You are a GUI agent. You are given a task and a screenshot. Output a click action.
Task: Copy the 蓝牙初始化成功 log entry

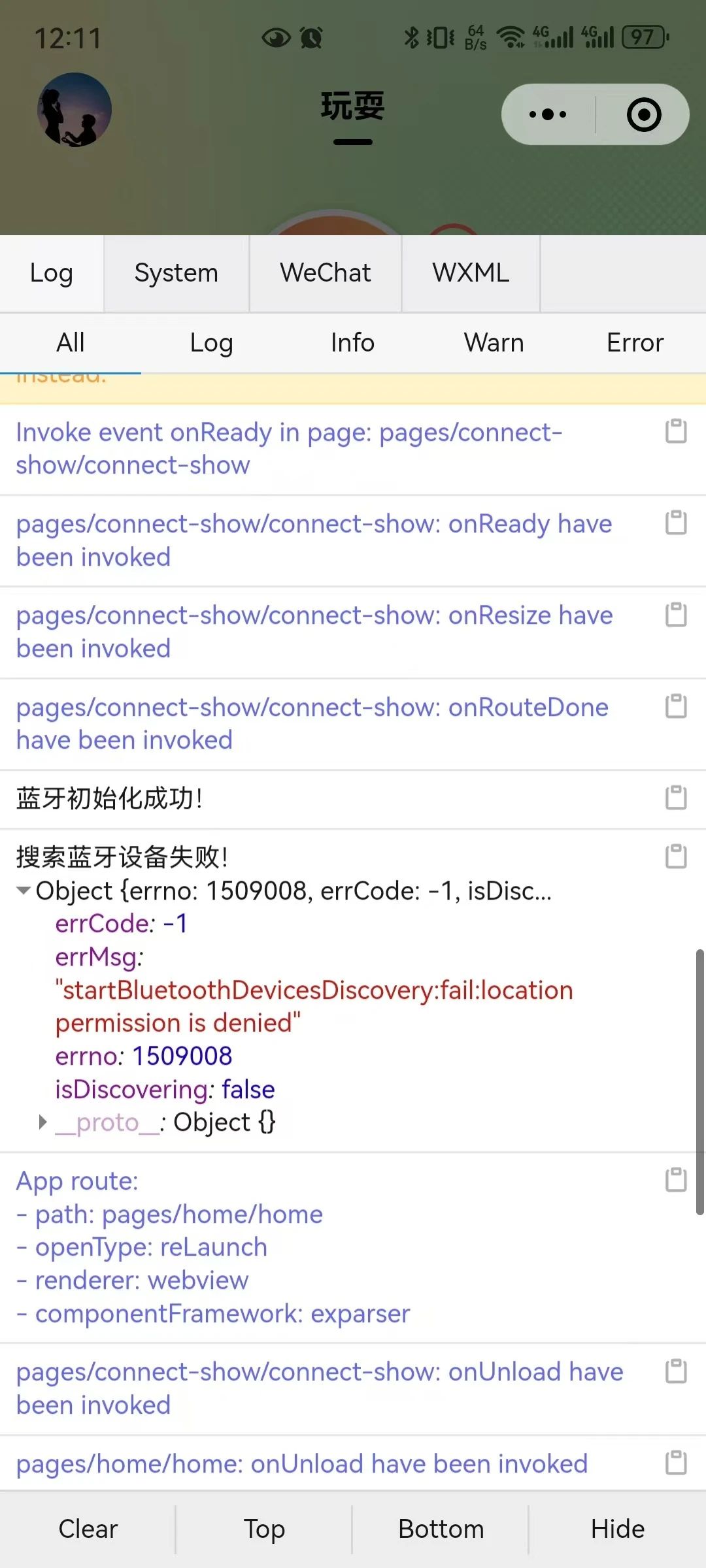click(676, 798)
